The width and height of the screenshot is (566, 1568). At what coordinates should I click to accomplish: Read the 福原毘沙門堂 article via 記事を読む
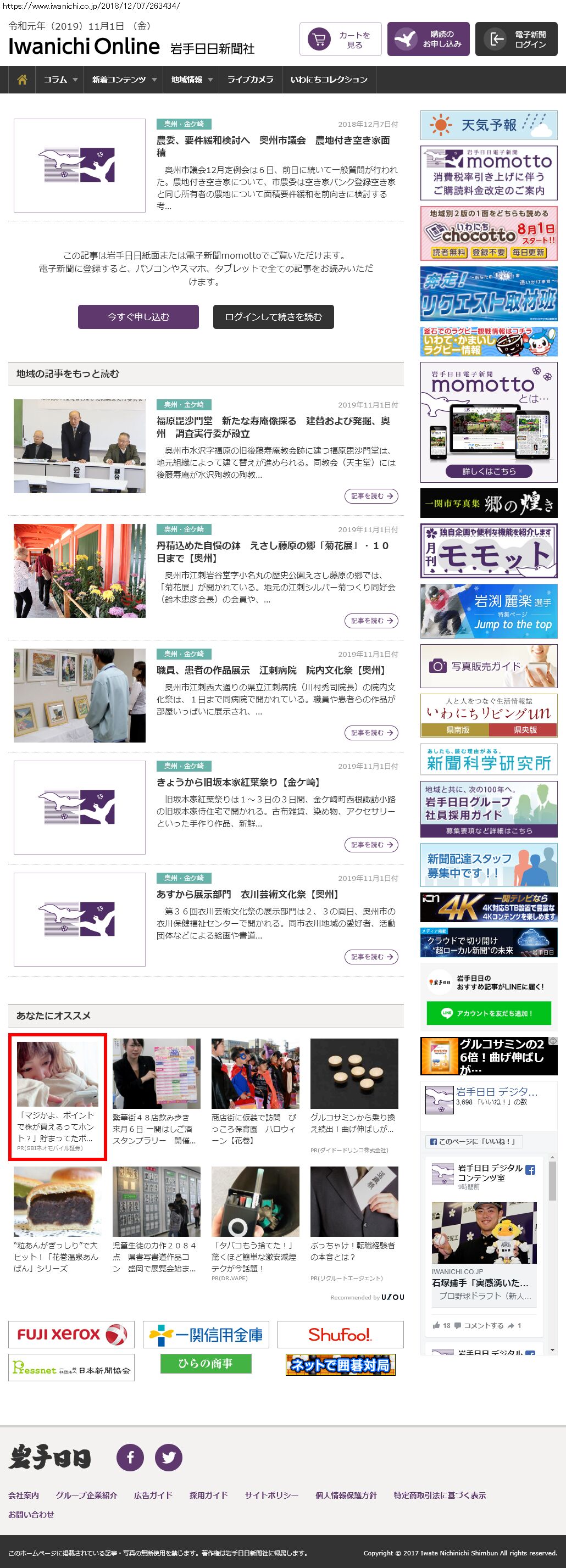371,496
